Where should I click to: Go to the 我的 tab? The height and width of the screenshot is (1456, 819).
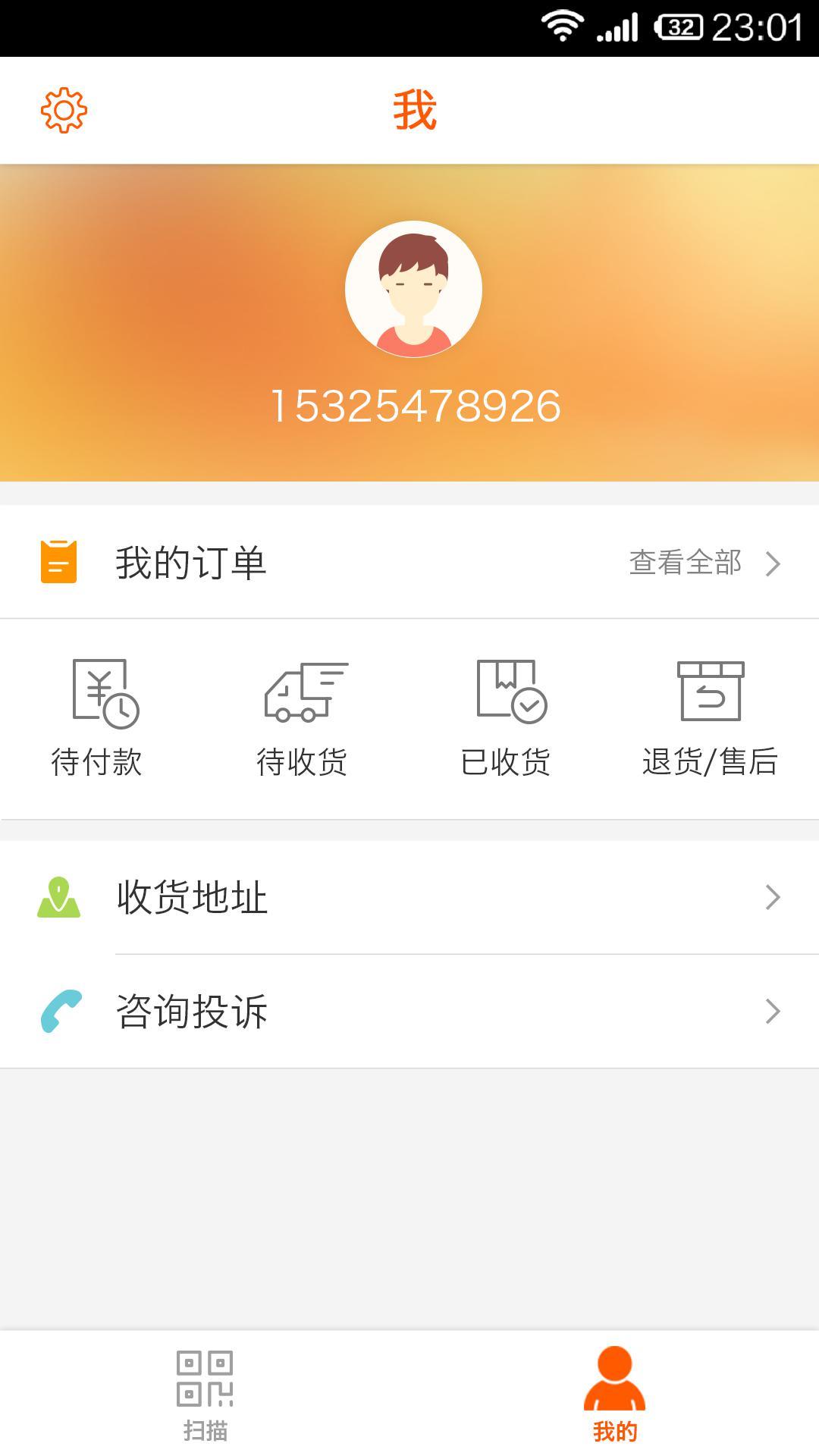(x=614, y=1394)
